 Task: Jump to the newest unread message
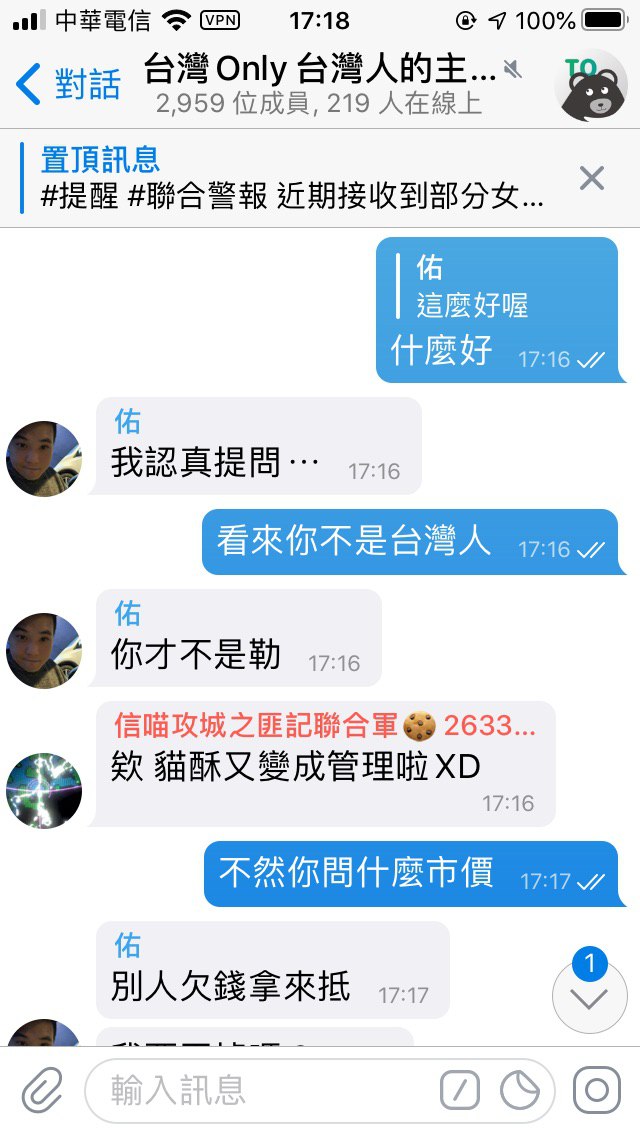(x=590, y=995)
